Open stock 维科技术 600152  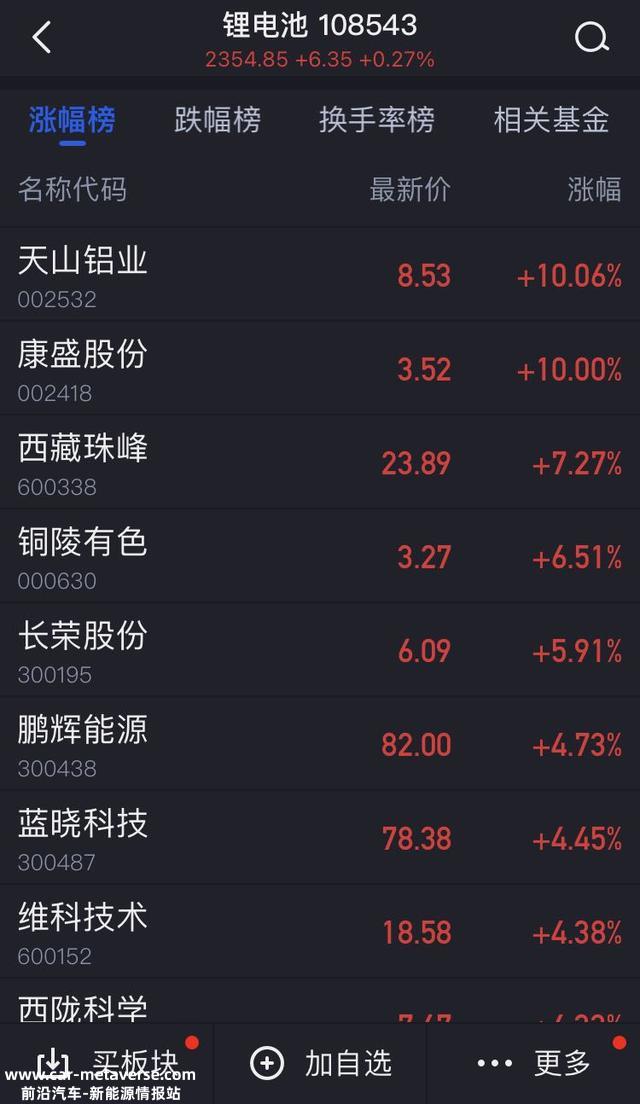[320, 932]
